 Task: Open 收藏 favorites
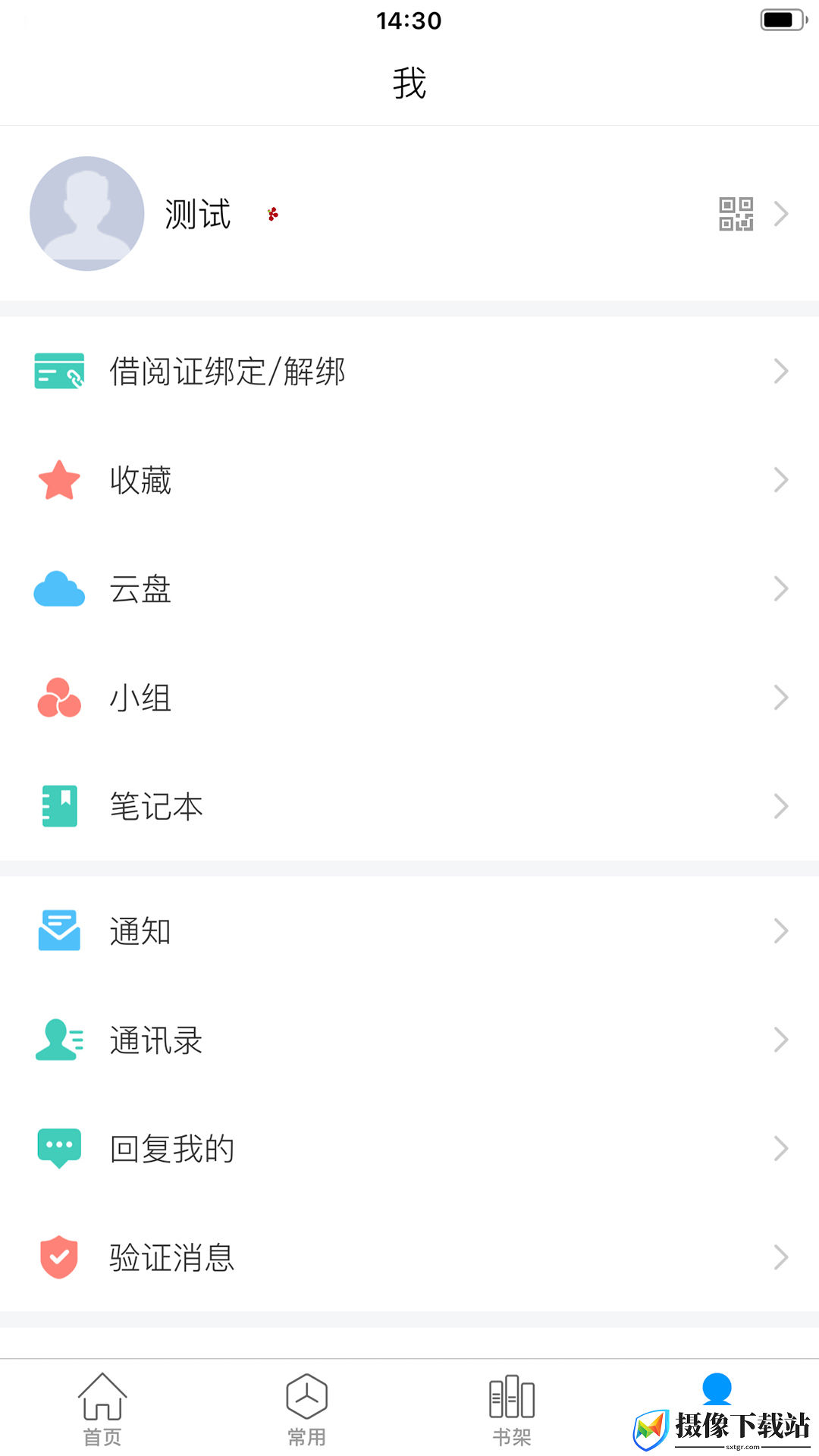click(409, 480)
